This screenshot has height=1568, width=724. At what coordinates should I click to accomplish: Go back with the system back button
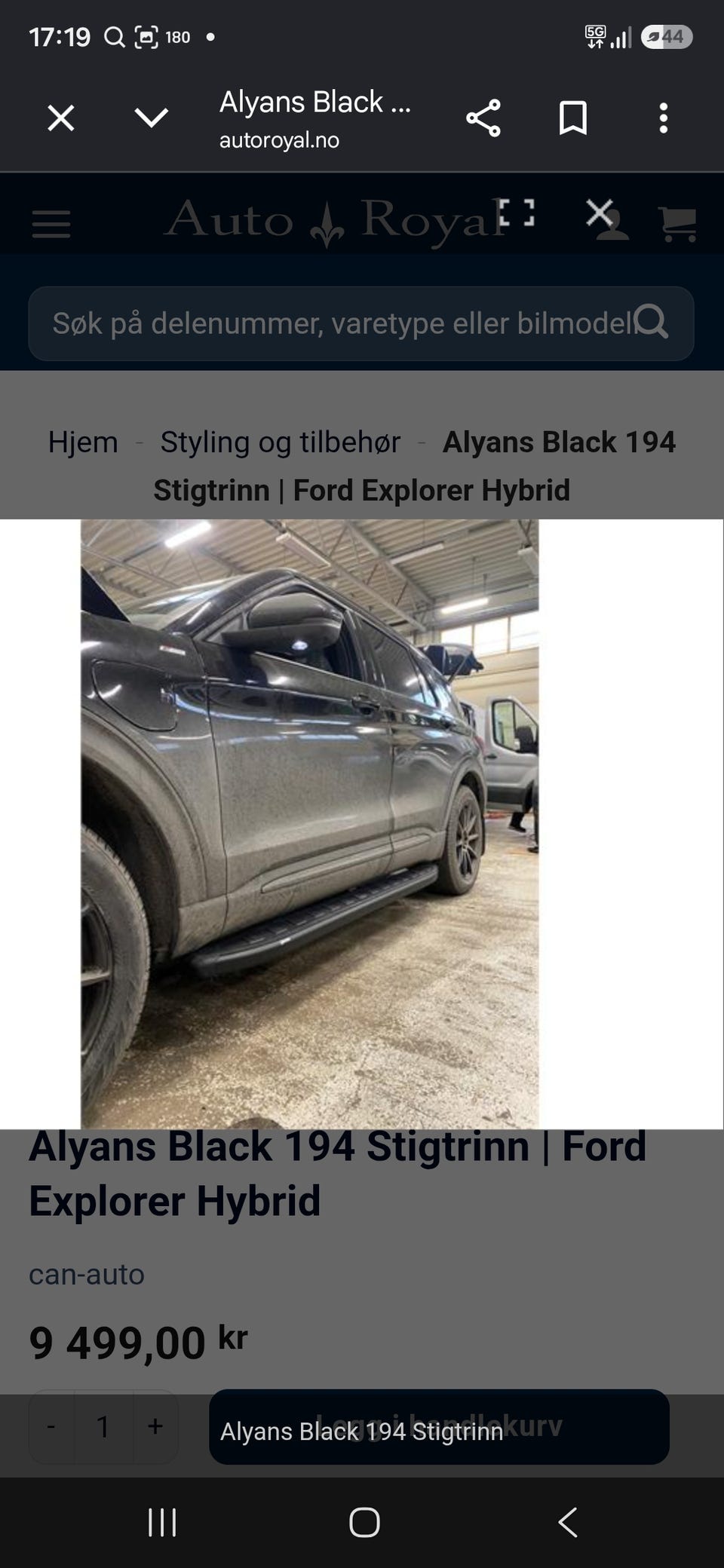[568, 1522]
